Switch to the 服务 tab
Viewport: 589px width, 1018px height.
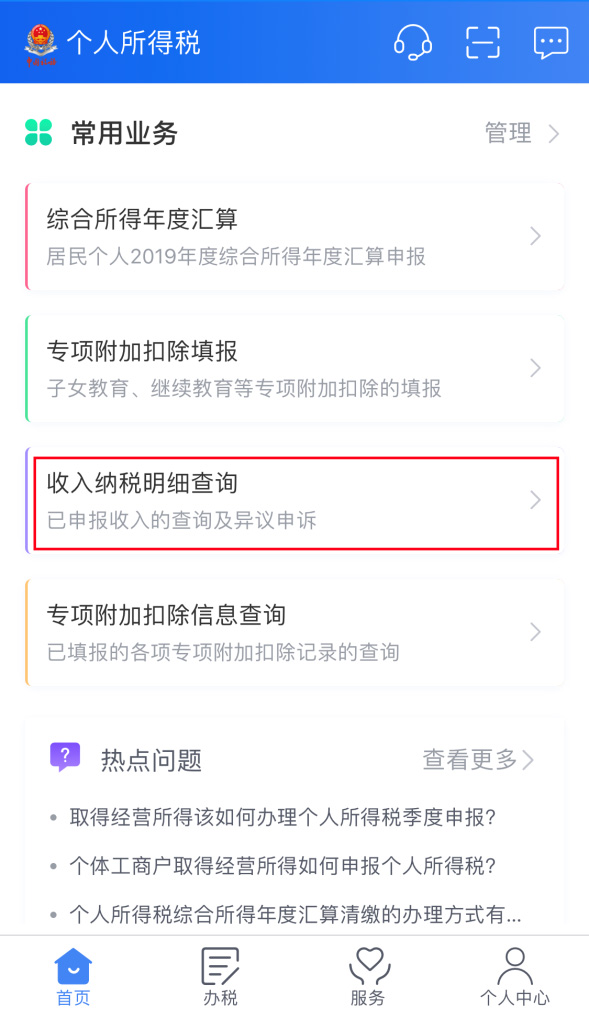coord(368,977)
